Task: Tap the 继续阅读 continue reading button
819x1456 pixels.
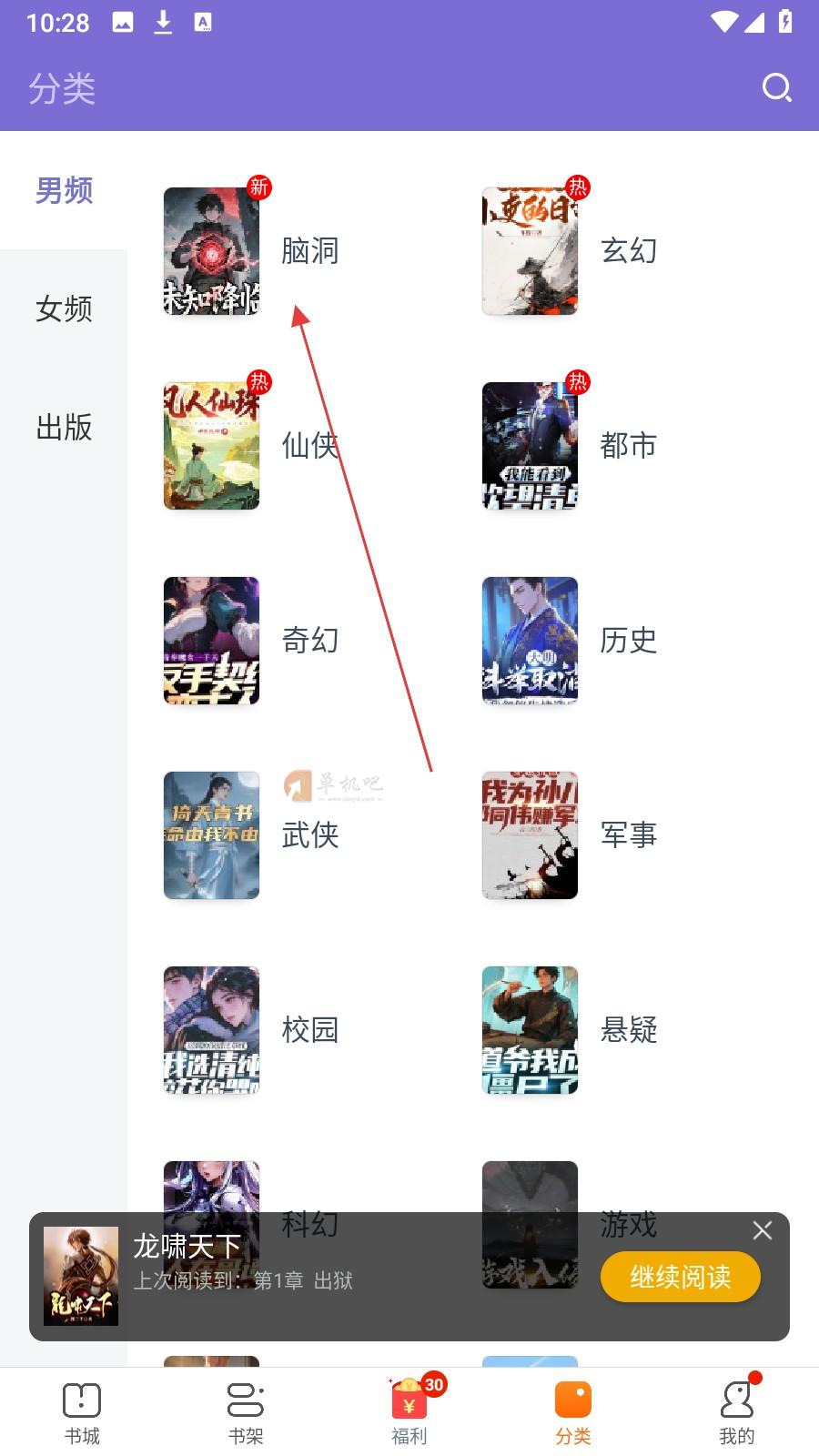Action: (680, 1277)
